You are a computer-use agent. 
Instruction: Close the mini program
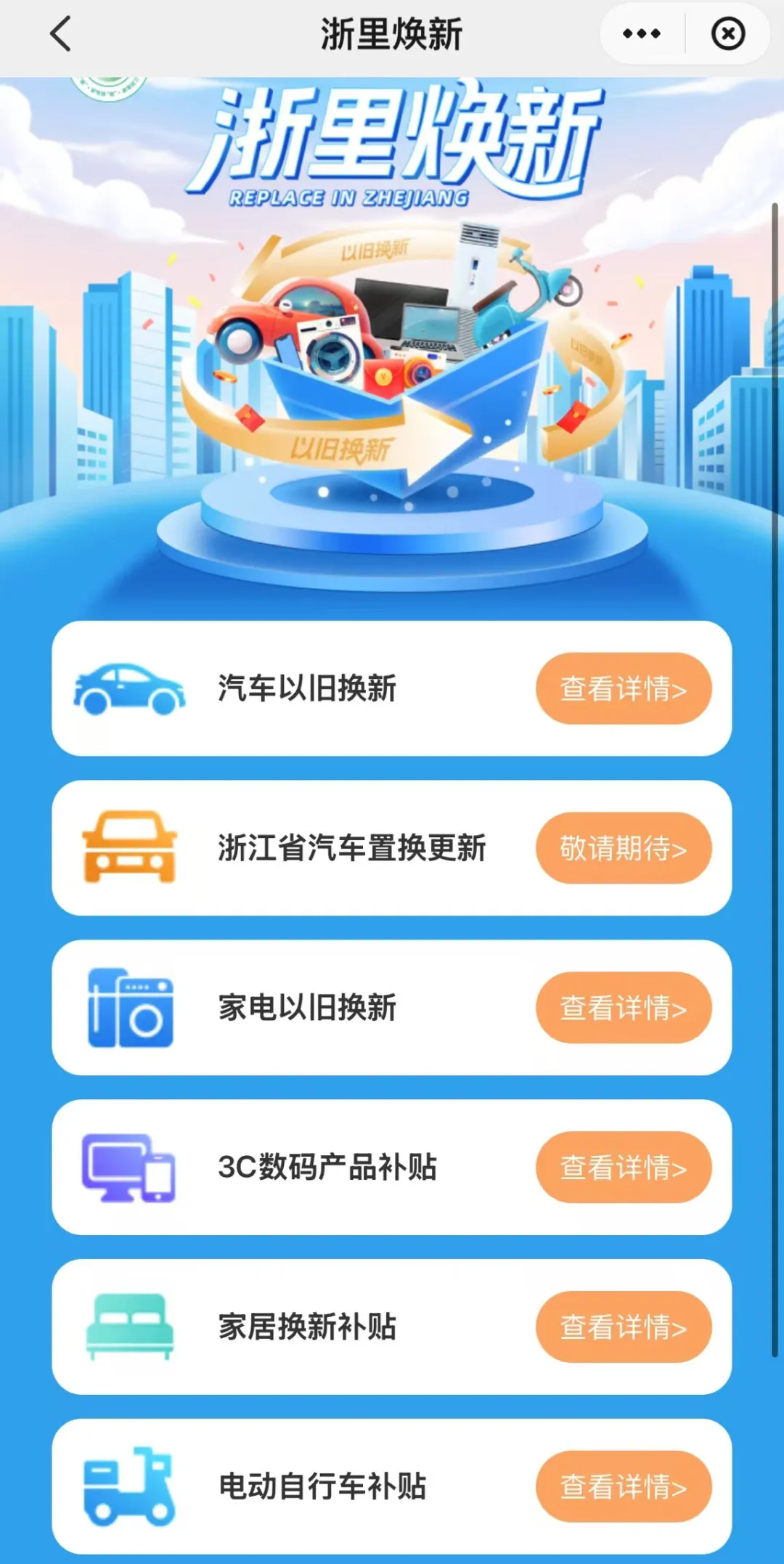(728, 33)
